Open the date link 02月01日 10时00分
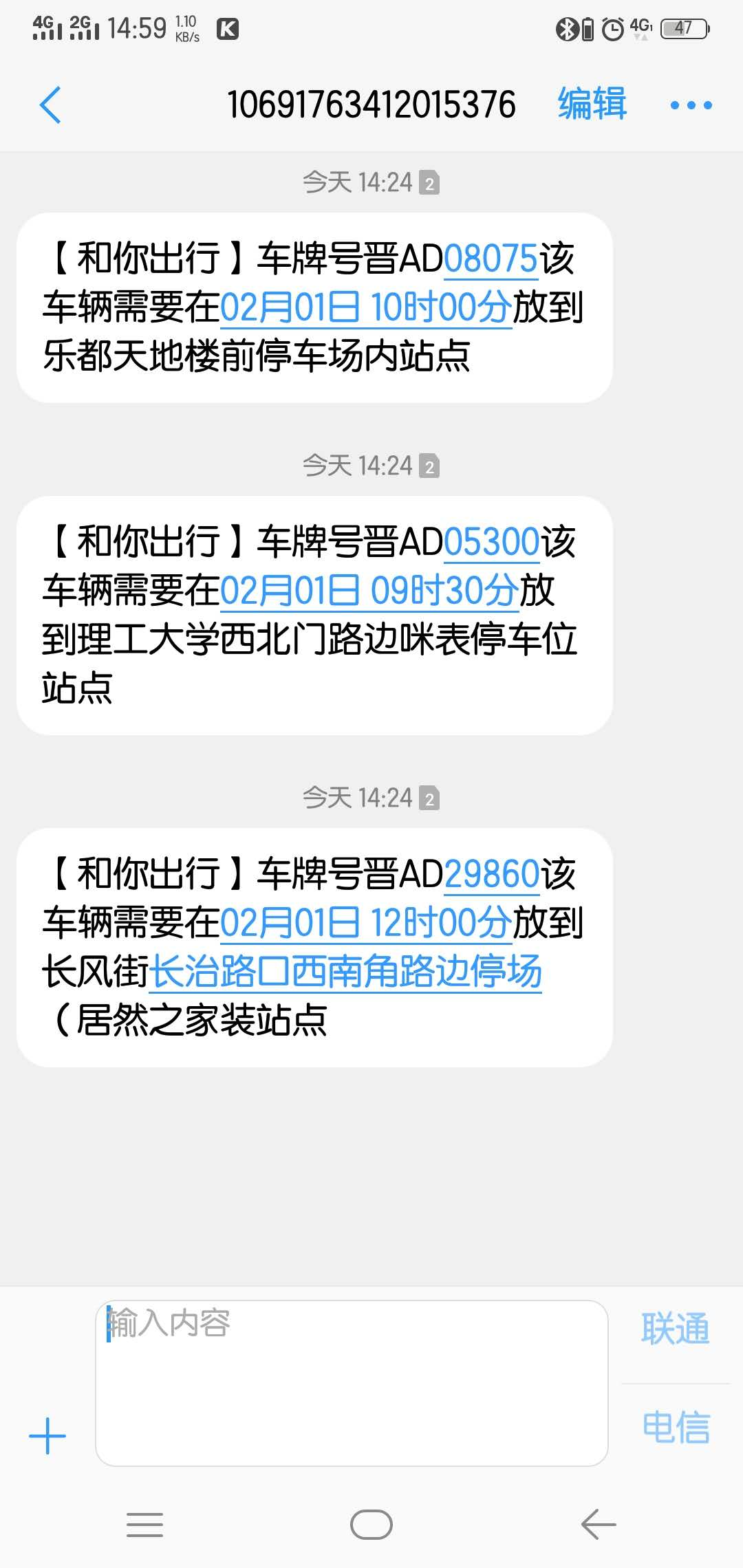 click(365, 307)
